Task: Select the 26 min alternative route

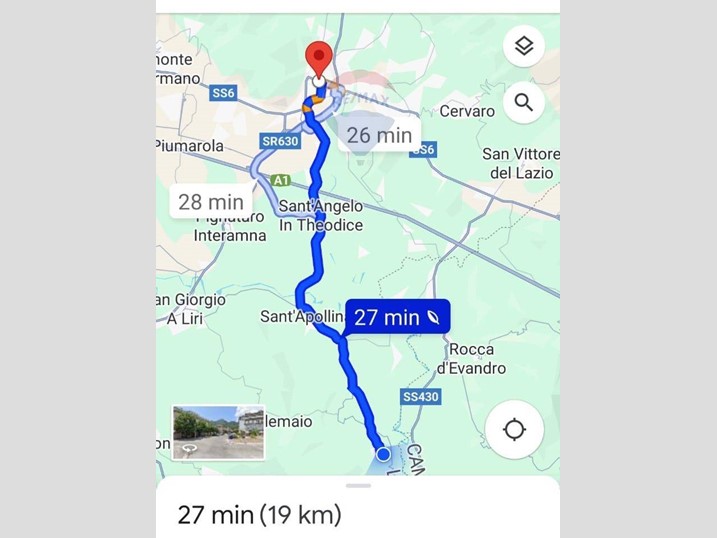Action: [379, 134]
